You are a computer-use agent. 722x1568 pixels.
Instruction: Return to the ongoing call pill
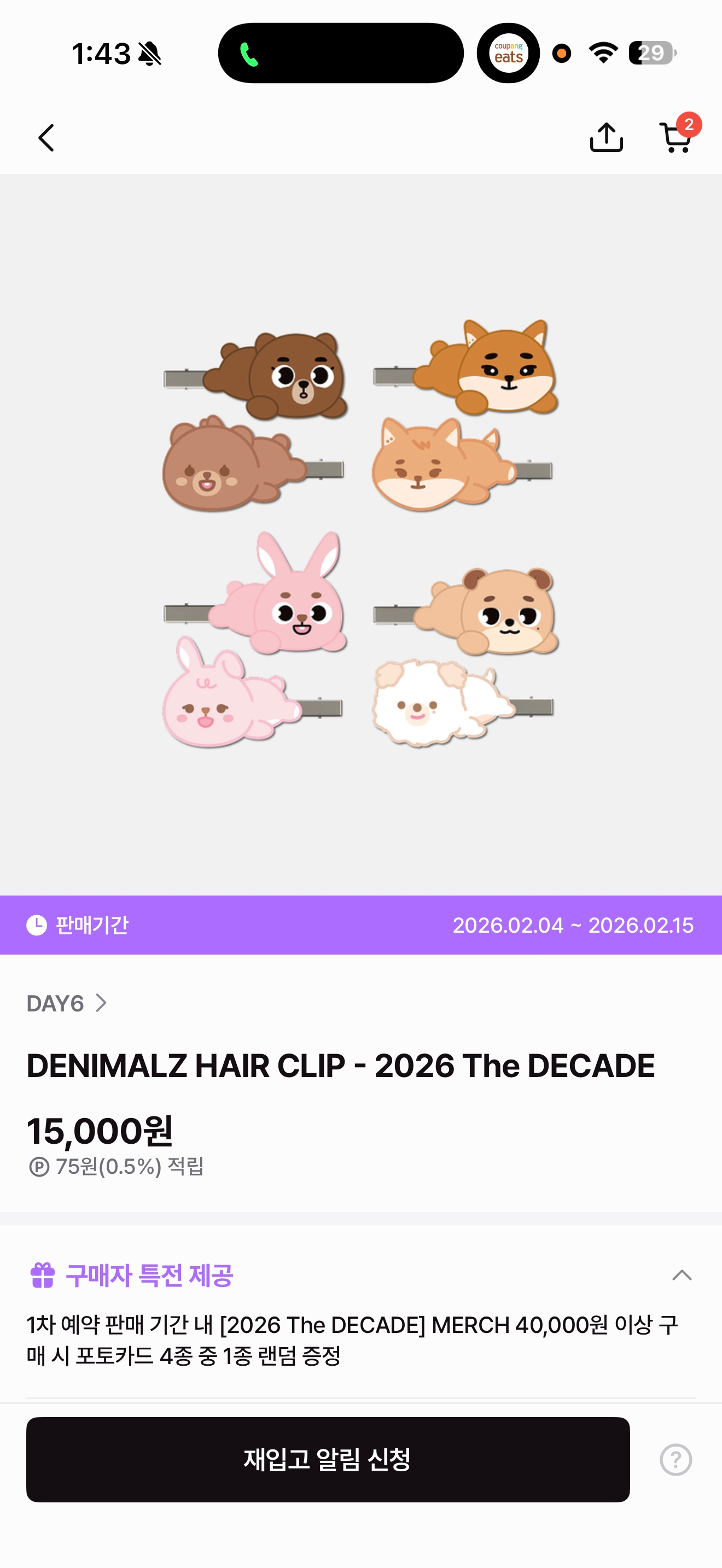pos(340,54)
